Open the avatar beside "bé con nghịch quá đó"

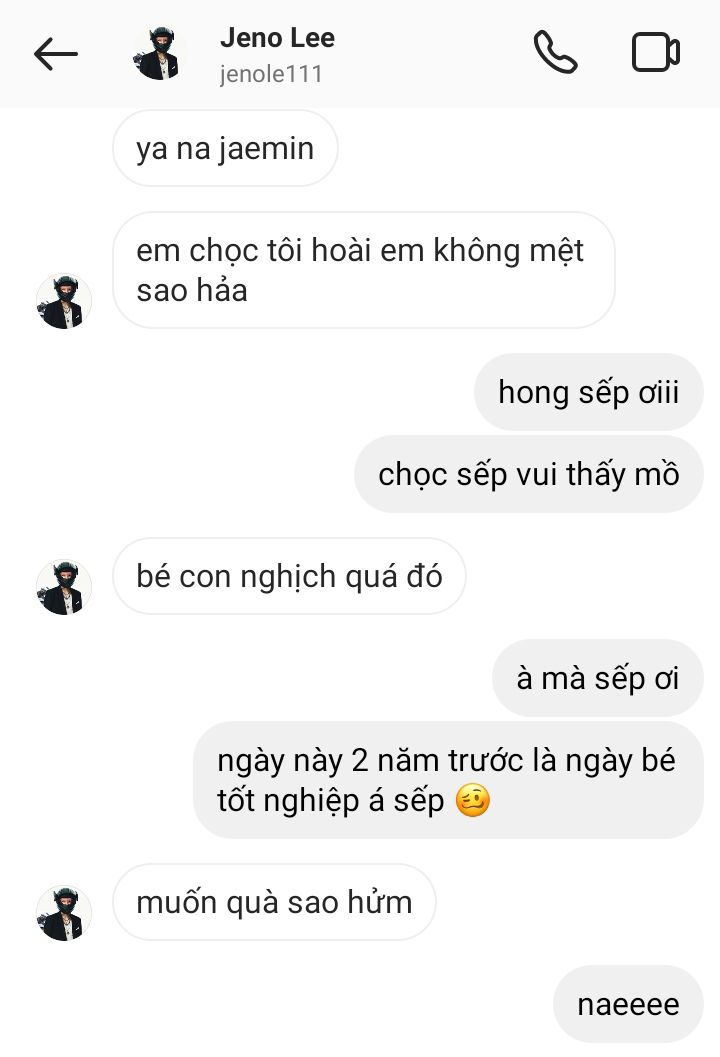pos(64,587)
